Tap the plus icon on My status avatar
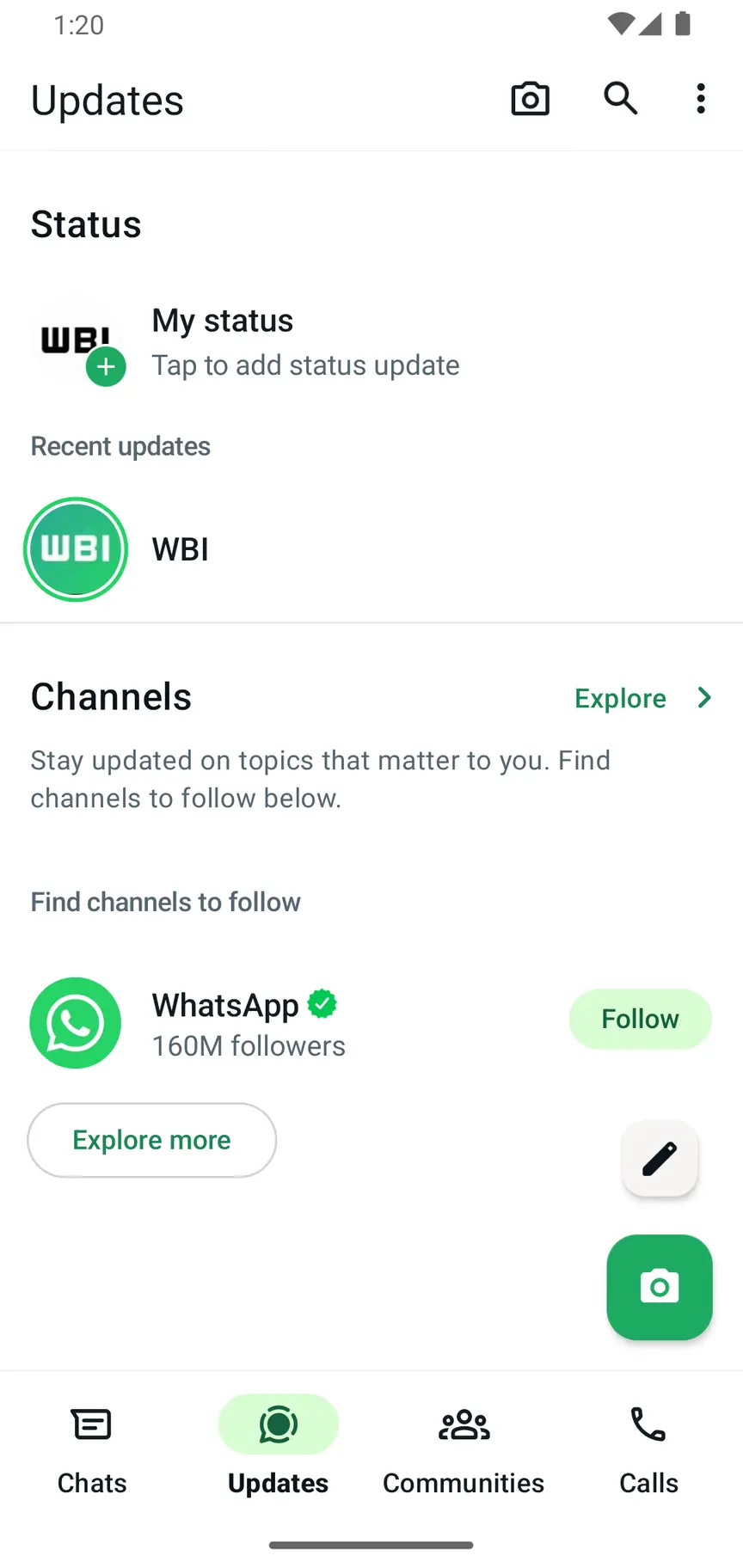The image size is (743, 1568). [x=106, y=367]
